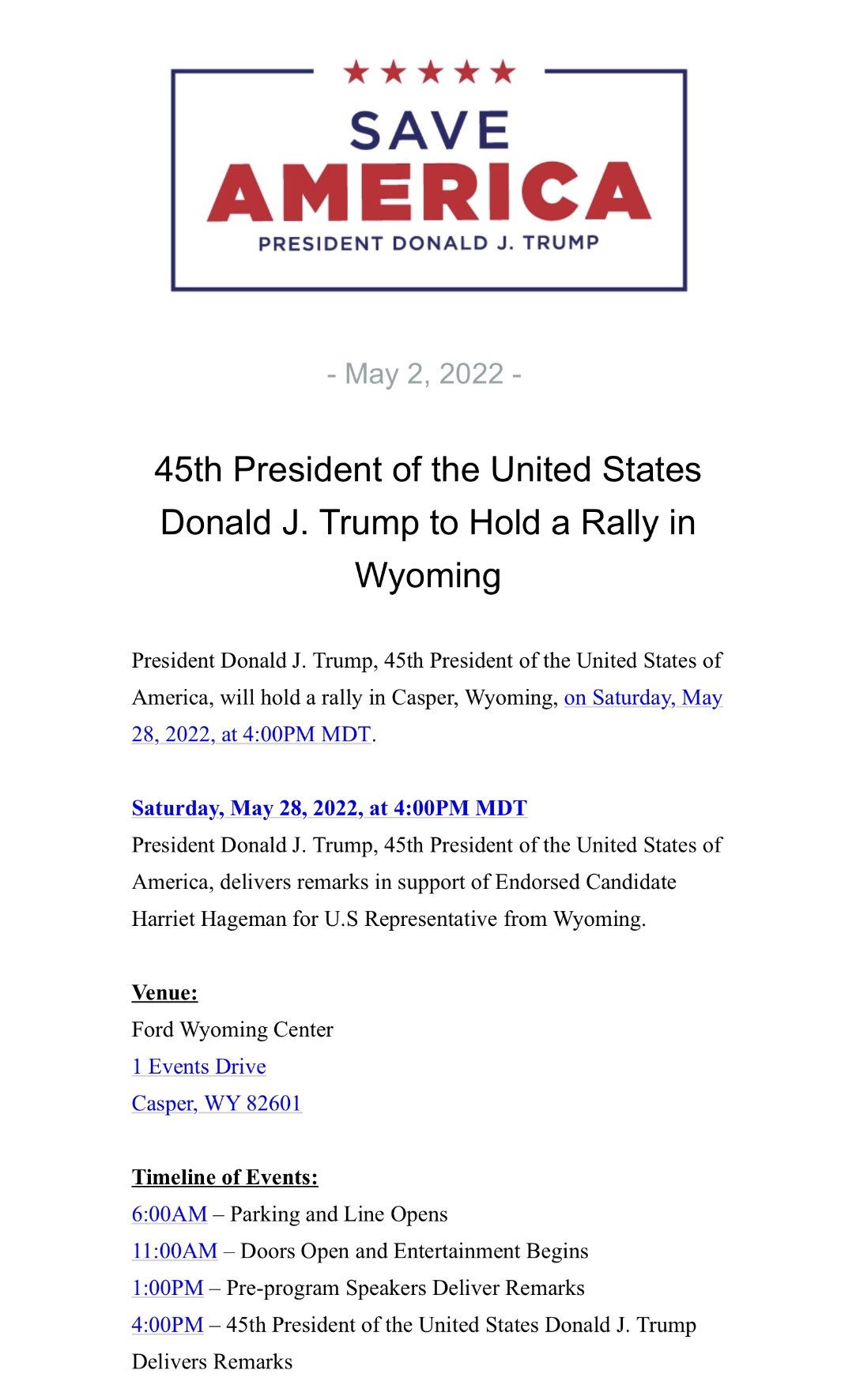Open the bold Saturday, May 28 date link
Image resolution: width=856 pixels, height=1400 pixels.
click(x=329, y=808)
